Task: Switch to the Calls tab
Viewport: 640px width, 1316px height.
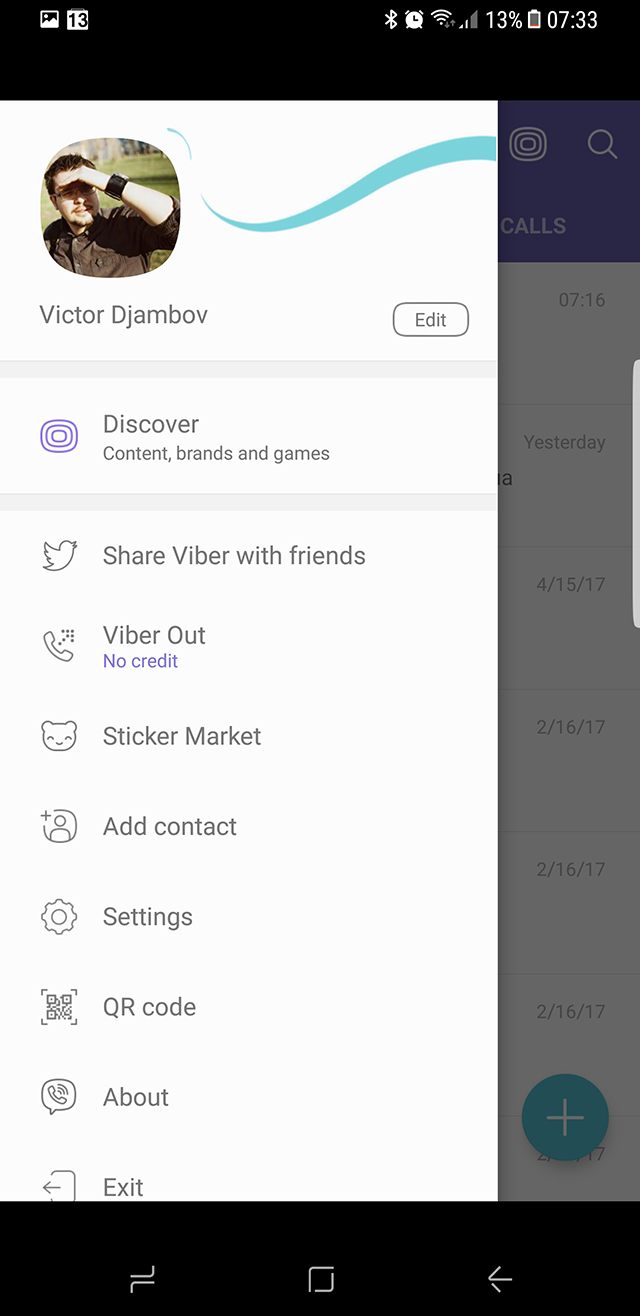Action: [x=534, y=226]
